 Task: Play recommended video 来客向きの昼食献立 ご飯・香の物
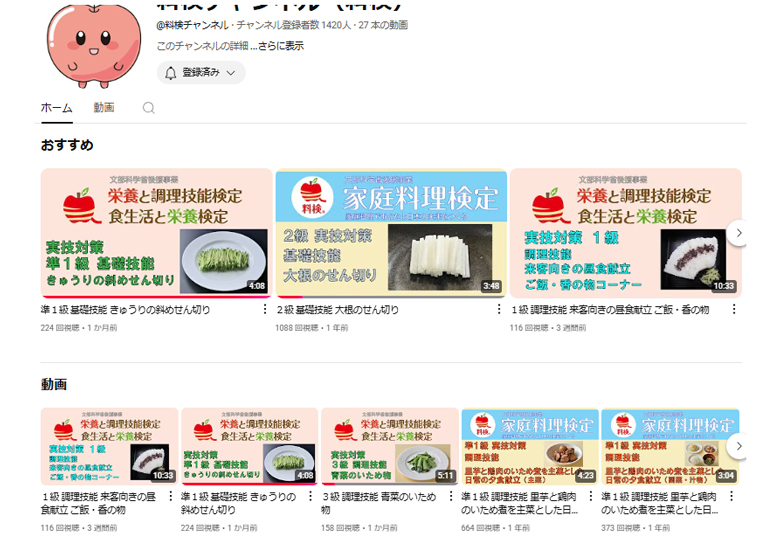[x=625, y=232]
